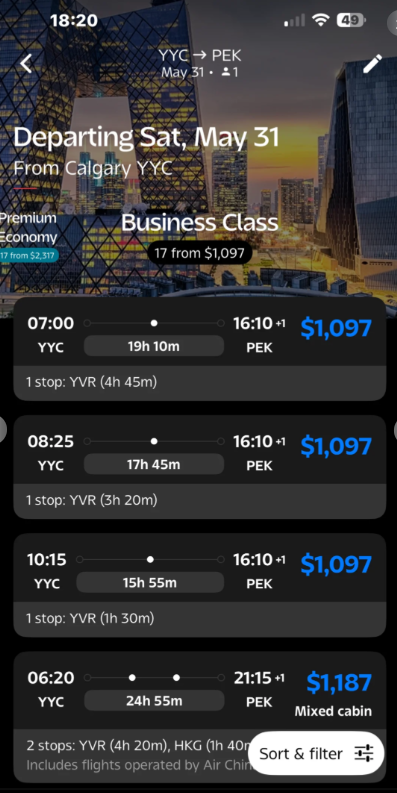Choose the 08:25 flight with 17h 45m duration
Viewport: 397px width, 793px height.
[200, 467]
